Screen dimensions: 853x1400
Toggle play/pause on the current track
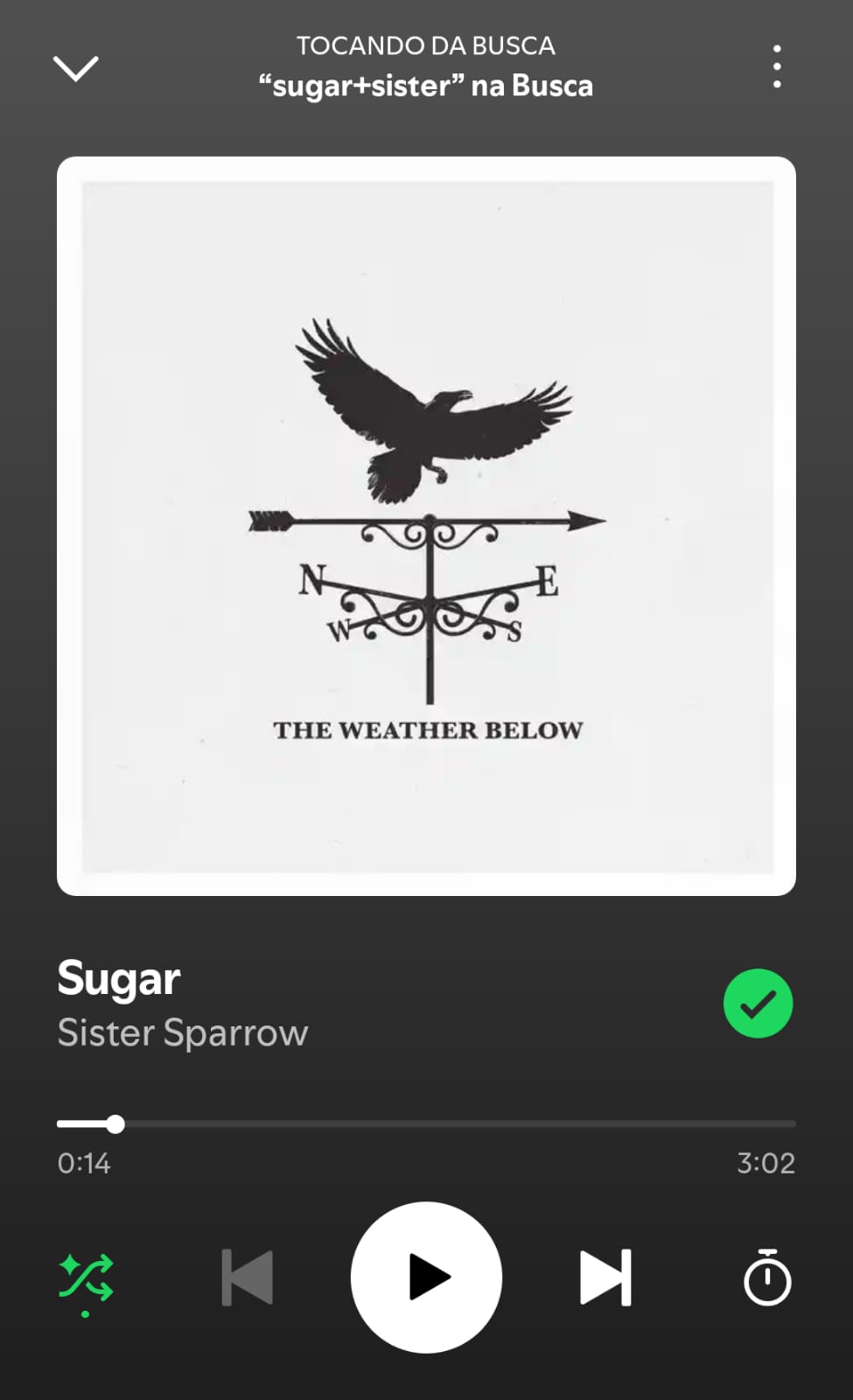click(426, 1277)
